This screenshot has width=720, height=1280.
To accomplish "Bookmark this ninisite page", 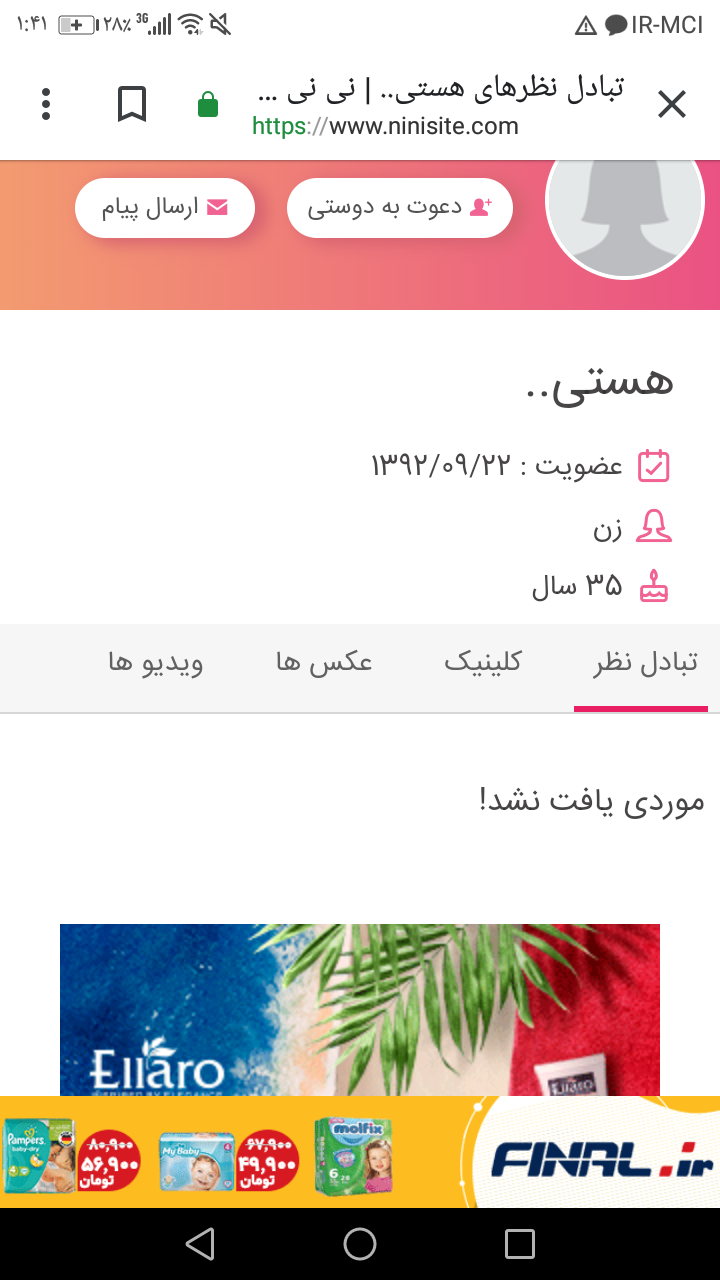I will [x=132, y=104].
